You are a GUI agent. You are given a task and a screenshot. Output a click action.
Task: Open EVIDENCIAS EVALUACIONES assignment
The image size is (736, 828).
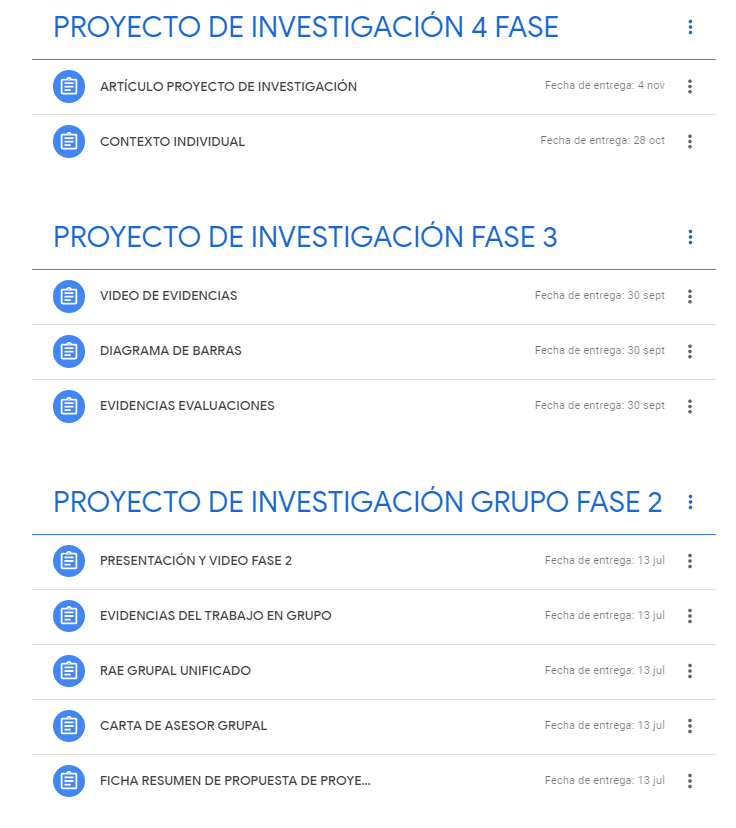click(x=187, y=406)
